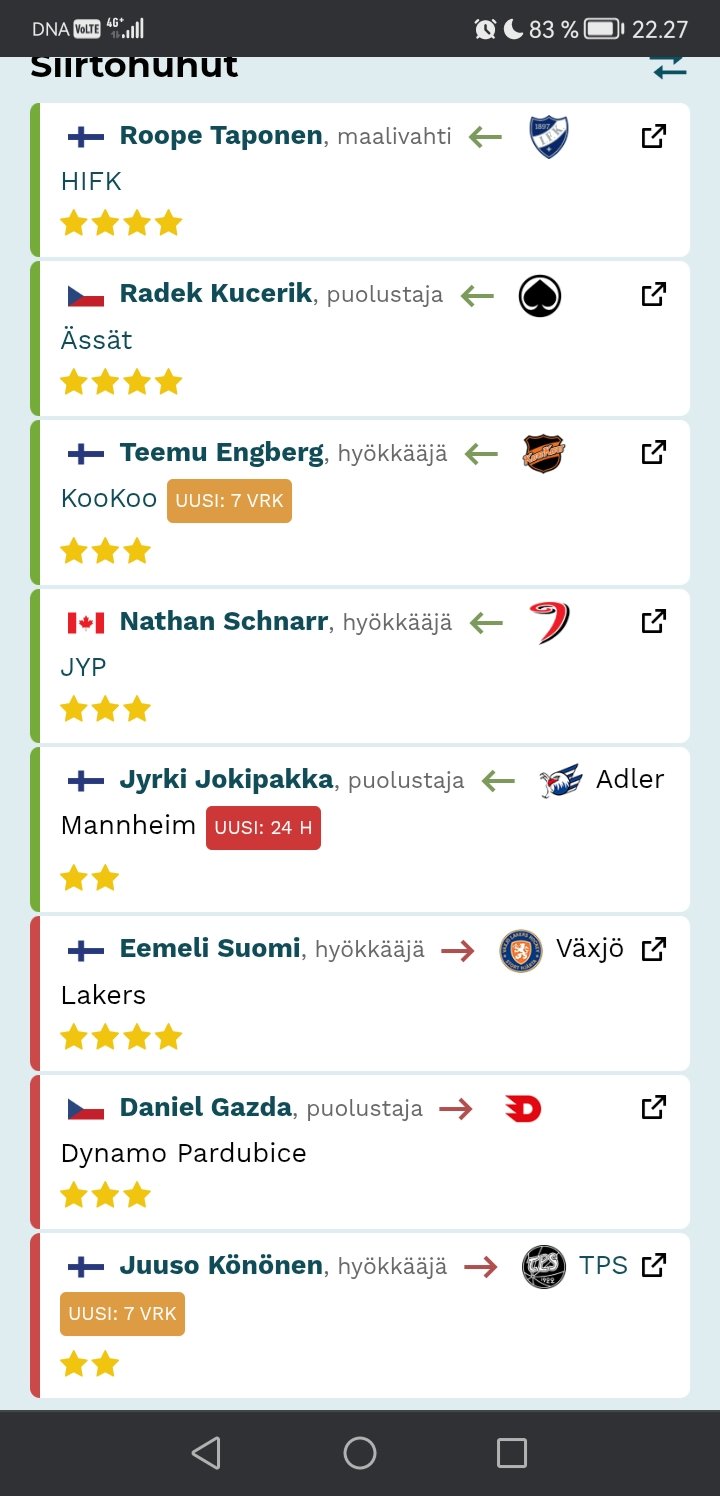This screenshot has height=1496, width=720.
Task: Open Teemu Engberg's external link icon
Action: [653, 452]
